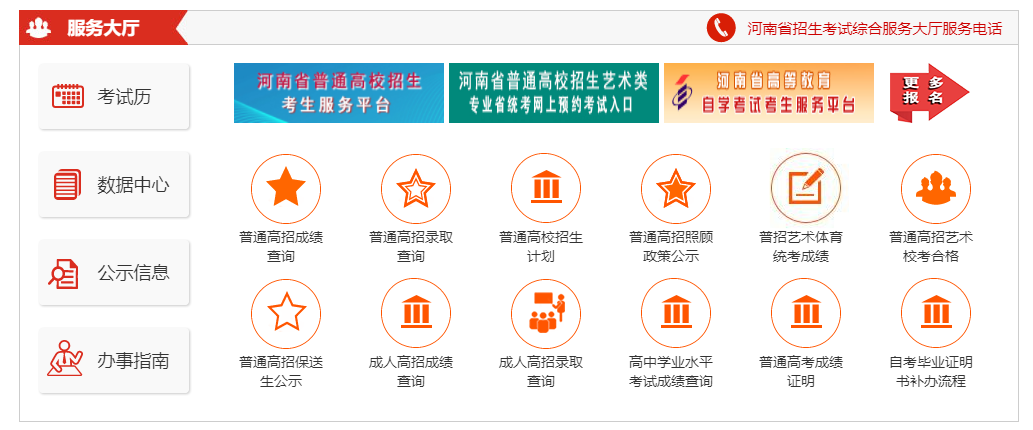View 普通高校招生计划

point(546,188)
